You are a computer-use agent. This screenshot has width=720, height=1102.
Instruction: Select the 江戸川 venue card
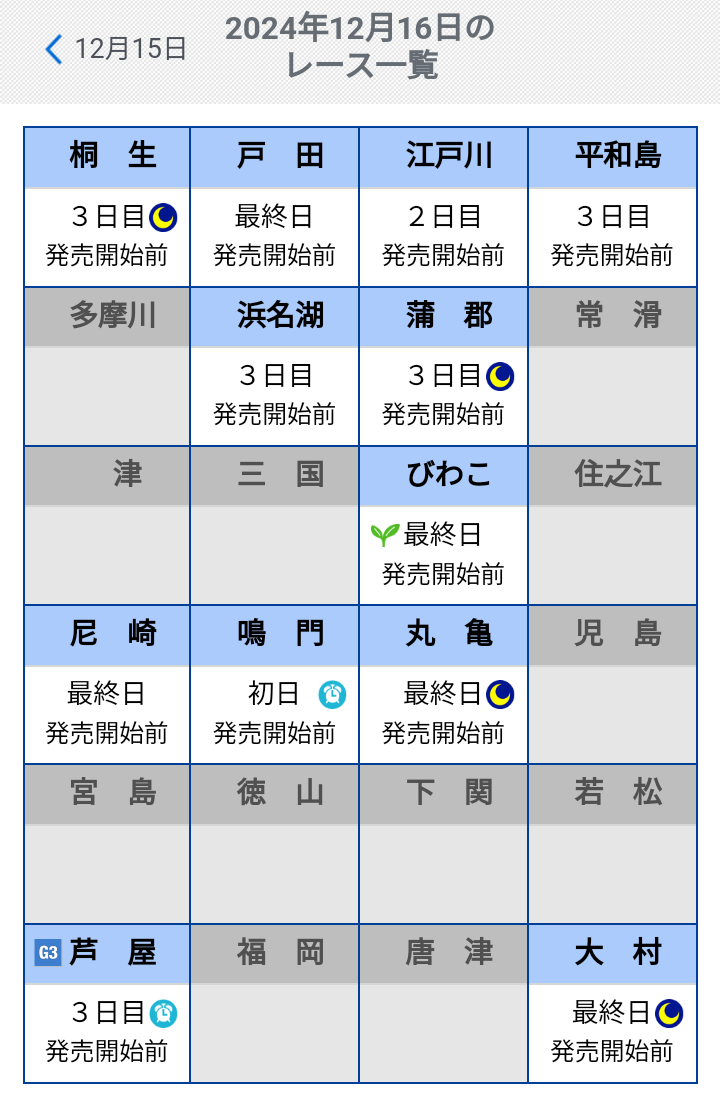[443, 207]
